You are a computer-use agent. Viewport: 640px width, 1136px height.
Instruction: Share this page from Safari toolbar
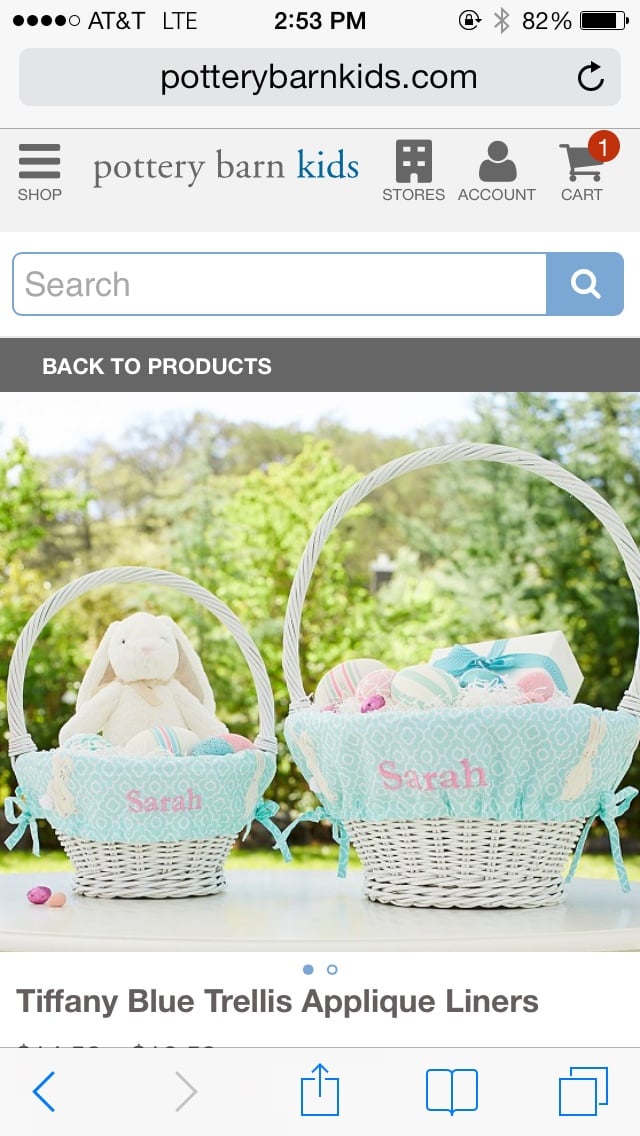320,1090
